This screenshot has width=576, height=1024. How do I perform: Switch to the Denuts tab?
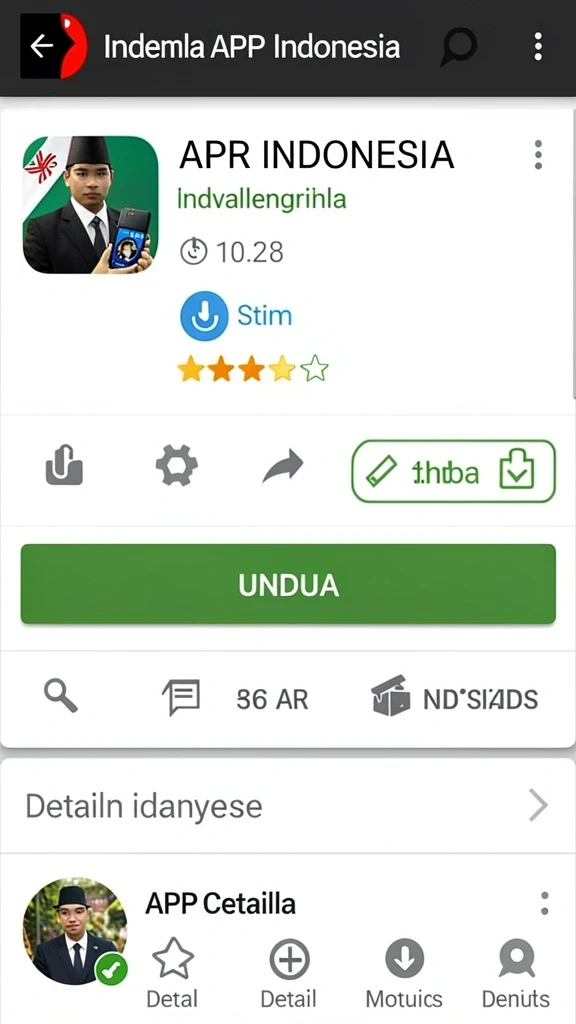516,973
